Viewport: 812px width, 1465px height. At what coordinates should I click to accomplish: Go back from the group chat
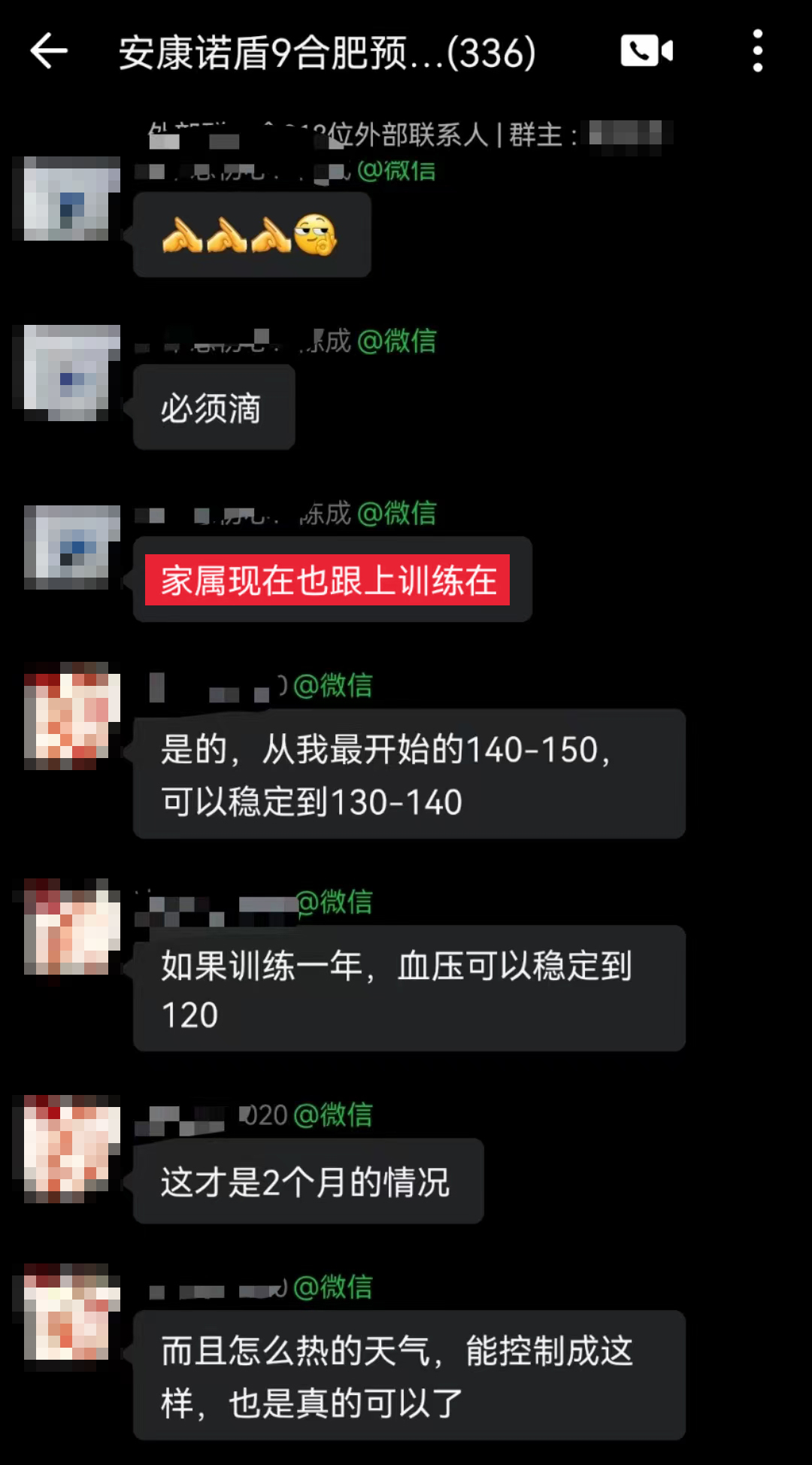(49, 52)
